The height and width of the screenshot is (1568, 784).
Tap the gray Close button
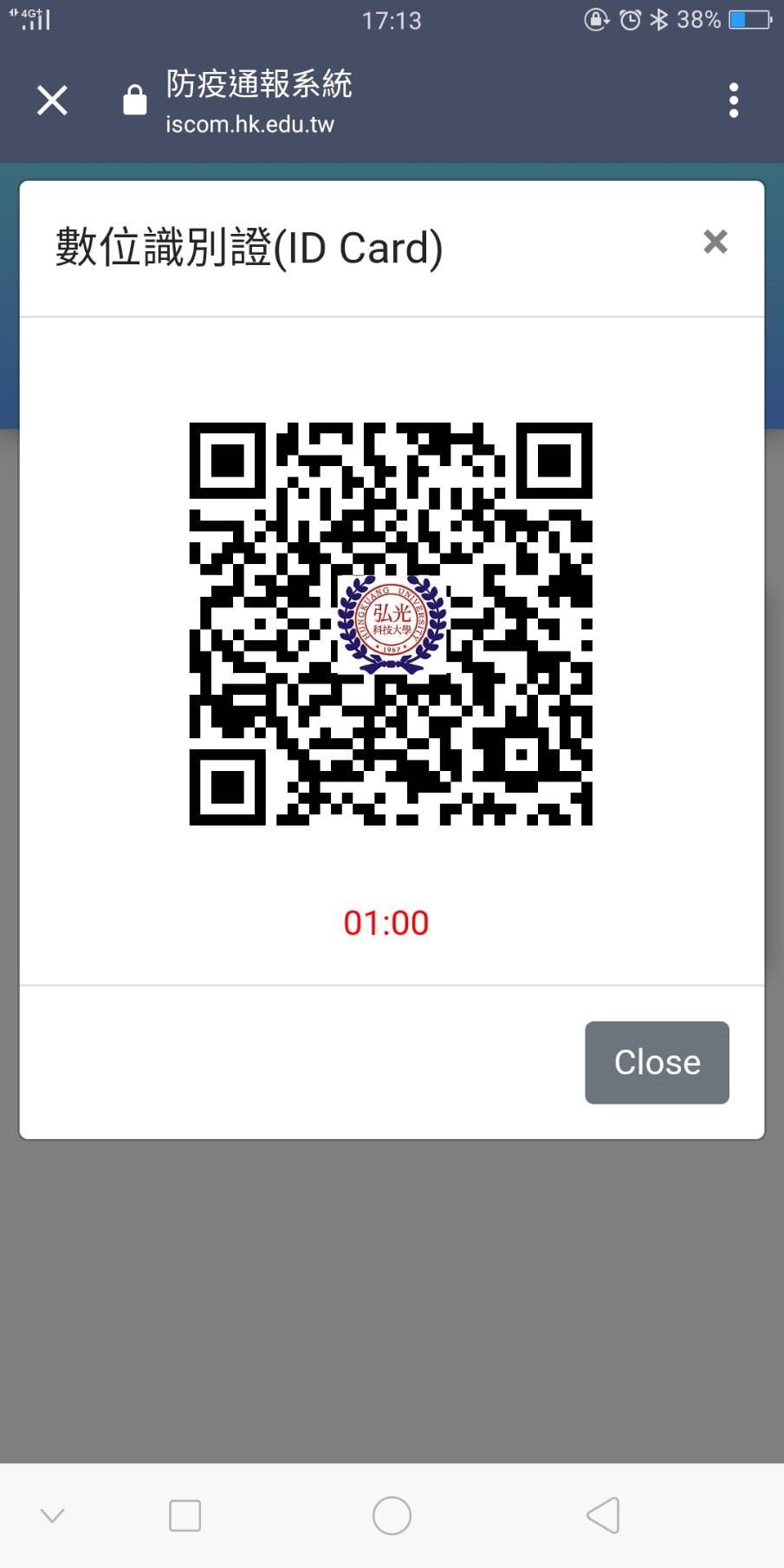tap(657, 1062)
